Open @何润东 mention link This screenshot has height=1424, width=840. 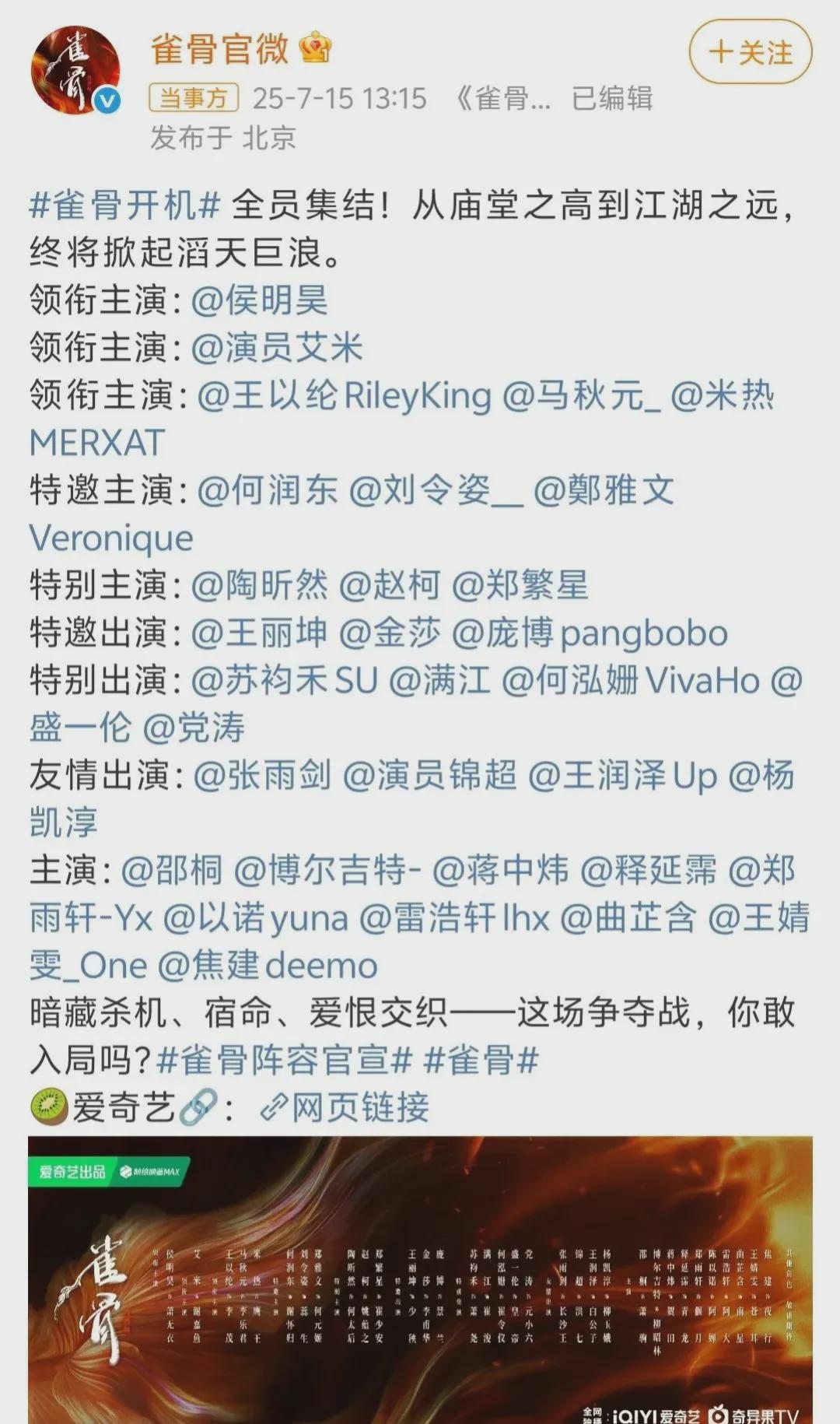click(x=268, y=490)
